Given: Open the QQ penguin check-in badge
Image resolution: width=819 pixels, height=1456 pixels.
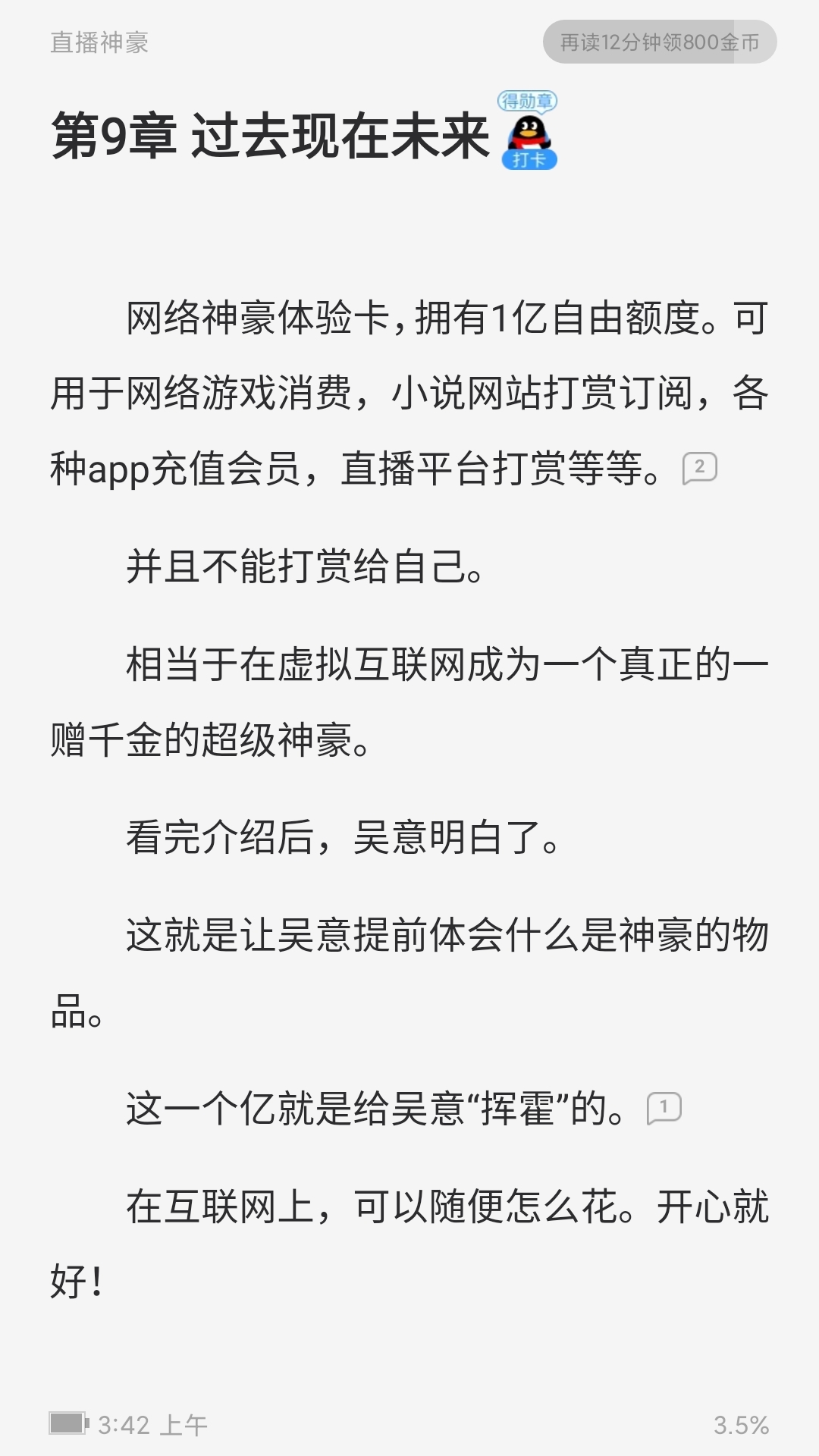Looking at the screenshot, I should click(x=528, y=132).
